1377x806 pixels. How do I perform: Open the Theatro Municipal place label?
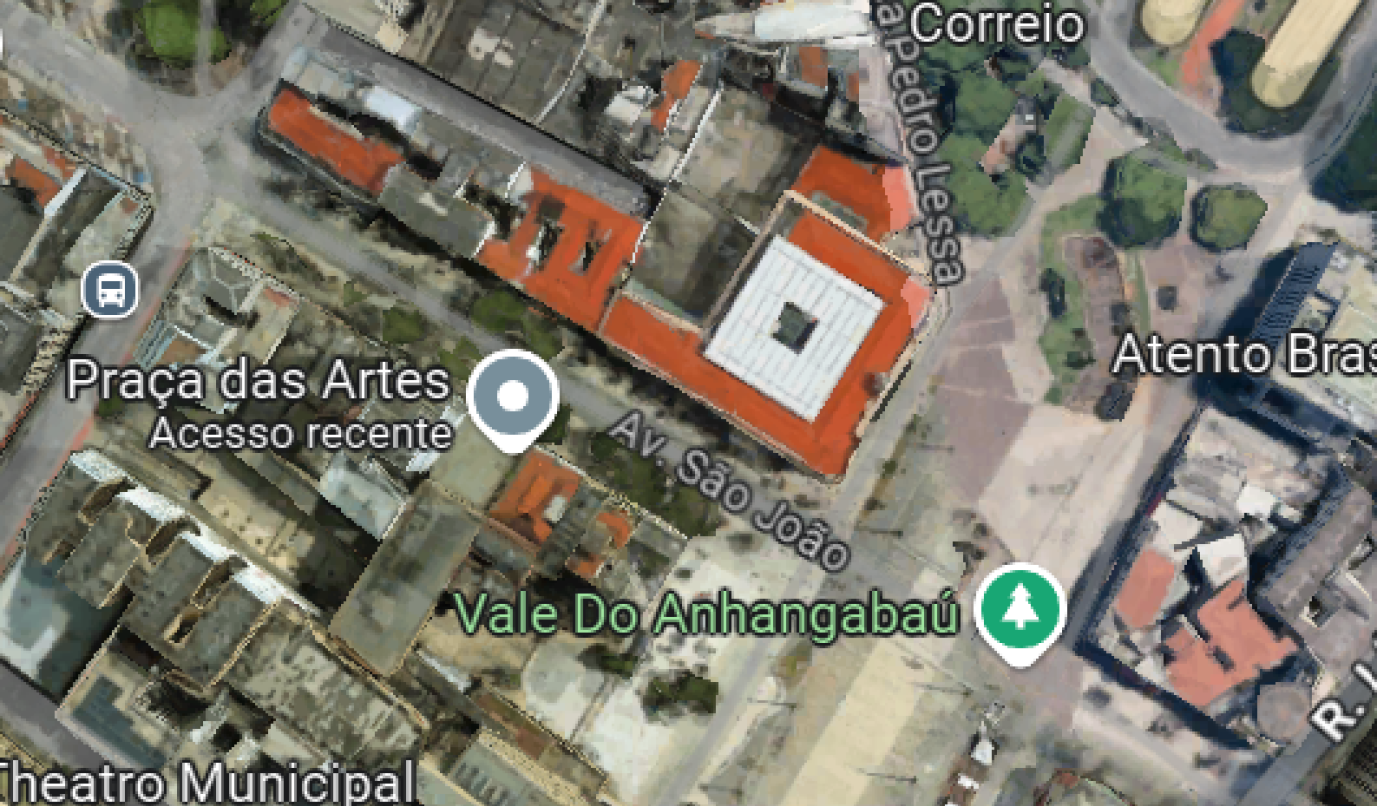[205, 784]
